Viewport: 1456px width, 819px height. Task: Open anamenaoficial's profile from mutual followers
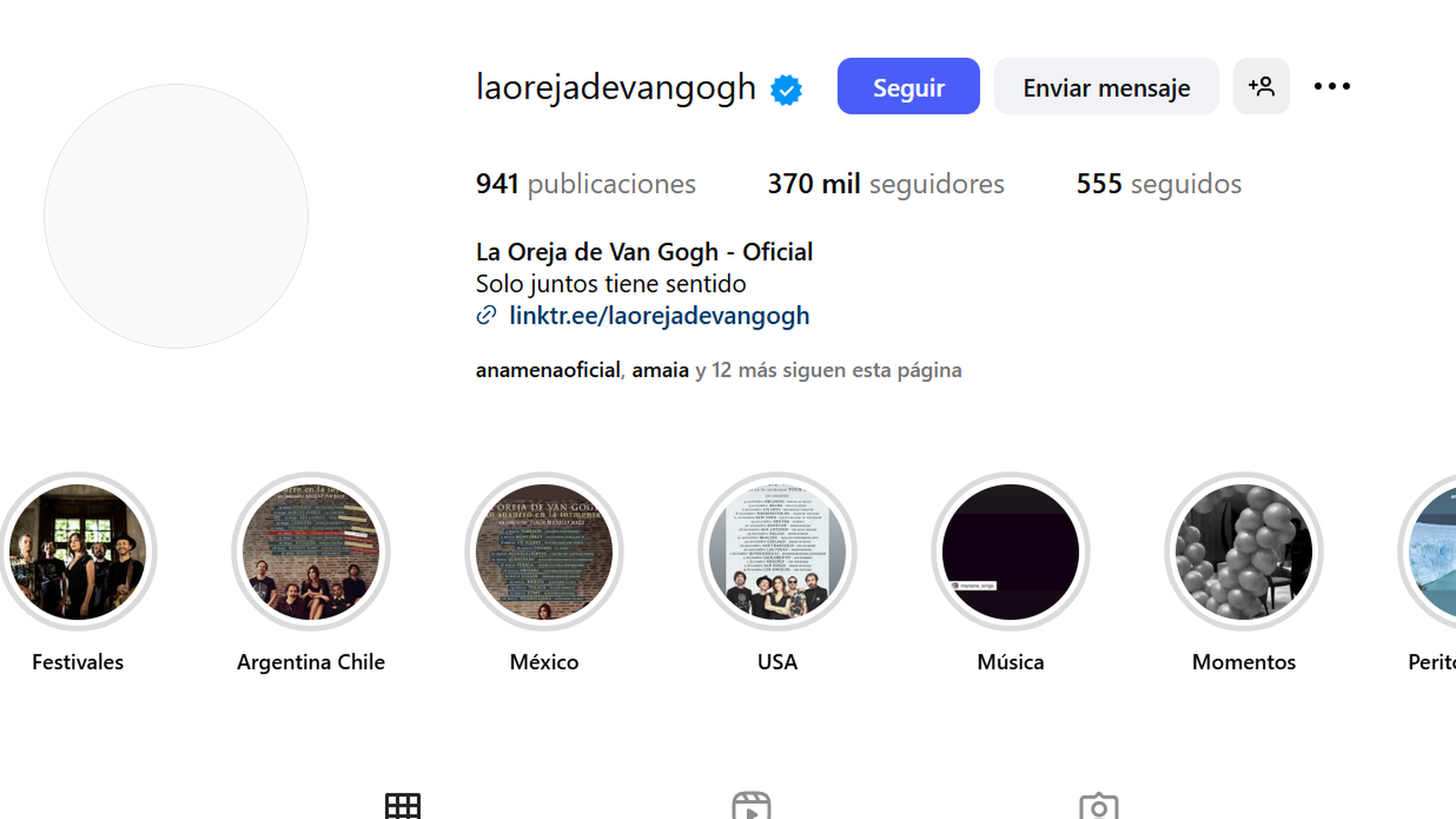548,370
